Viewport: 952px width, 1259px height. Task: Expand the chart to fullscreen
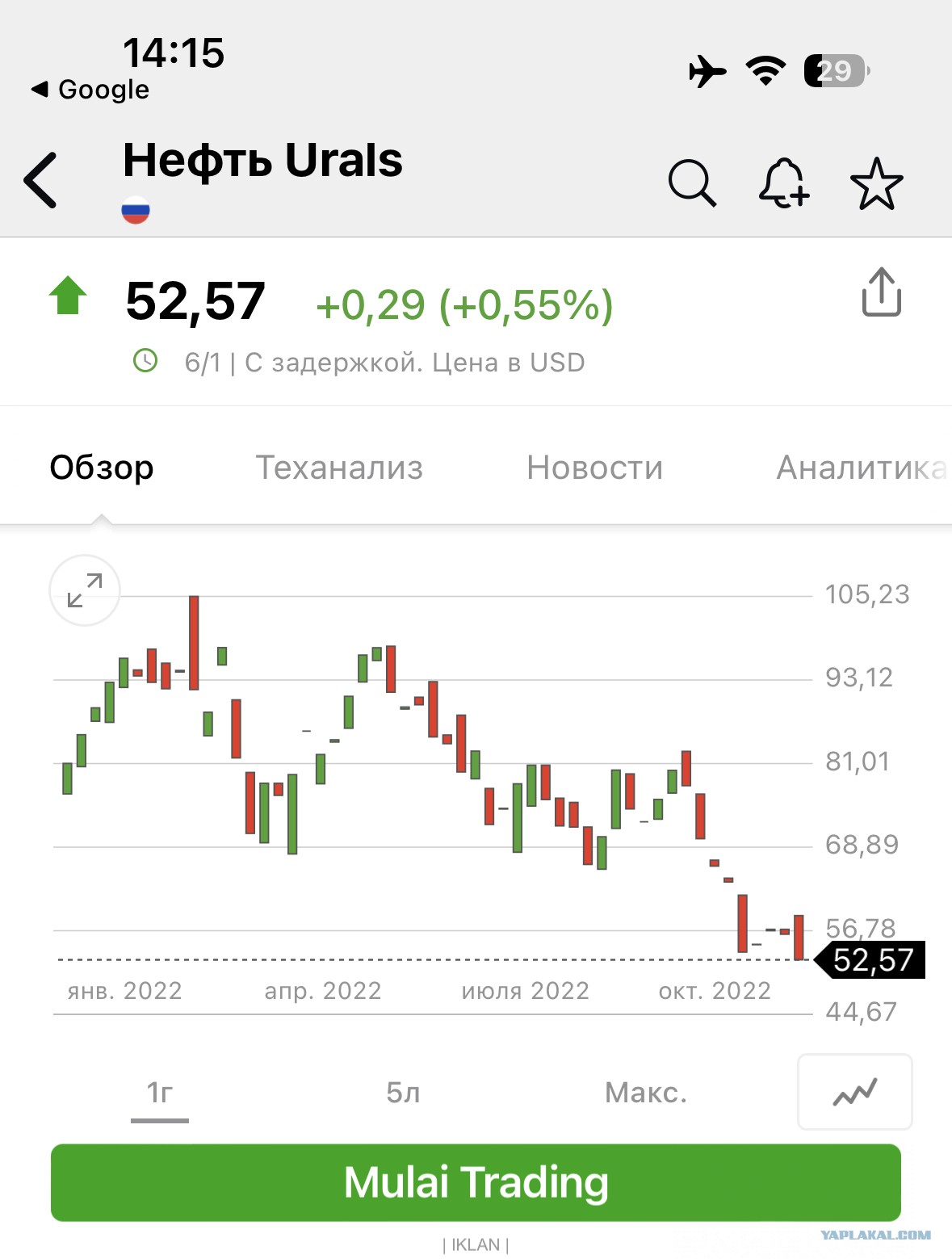pos(85,590)
